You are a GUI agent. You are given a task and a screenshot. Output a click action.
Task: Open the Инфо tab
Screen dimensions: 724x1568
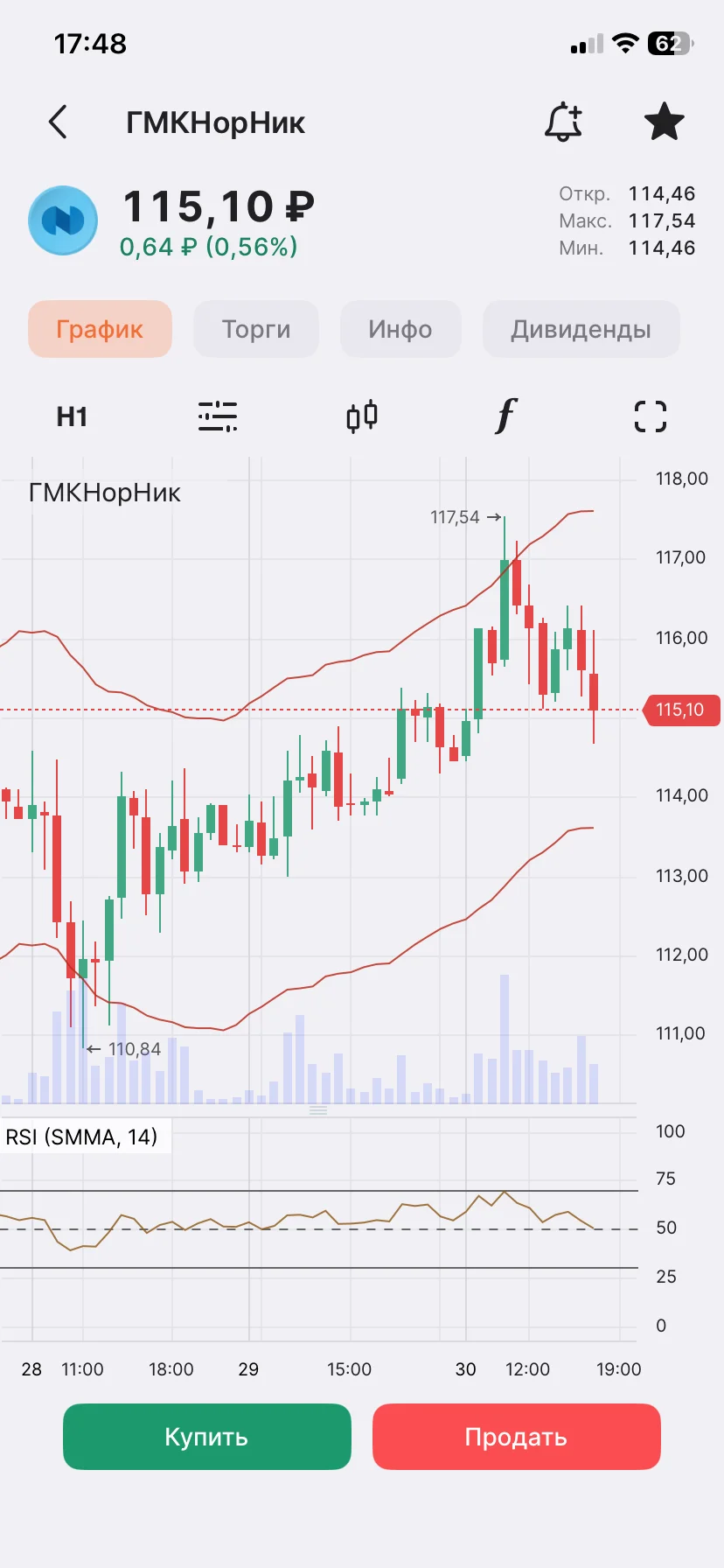tap(400, 329)
